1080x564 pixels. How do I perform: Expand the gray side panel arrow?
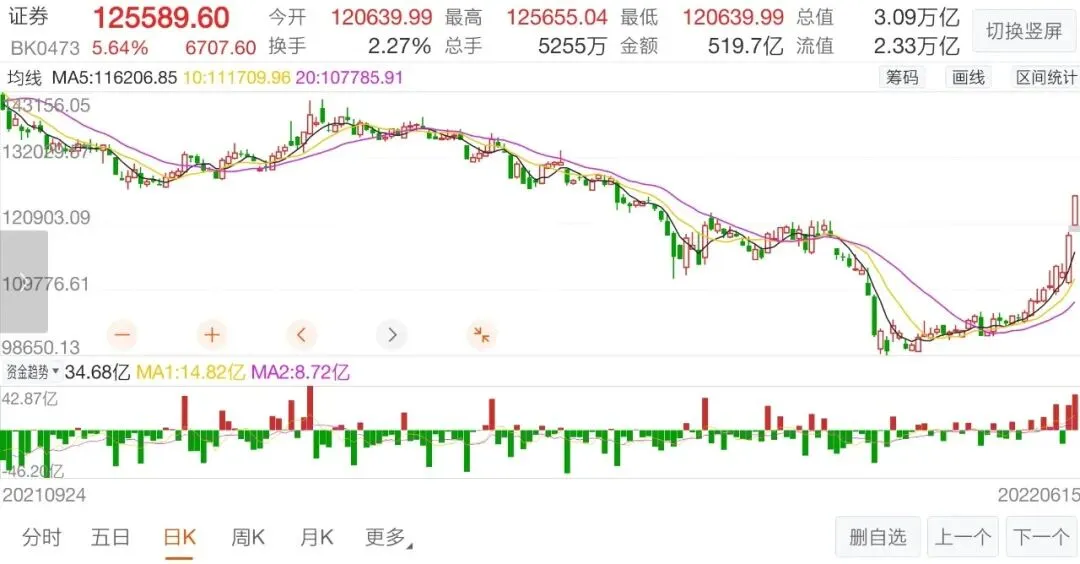(23, 282)
